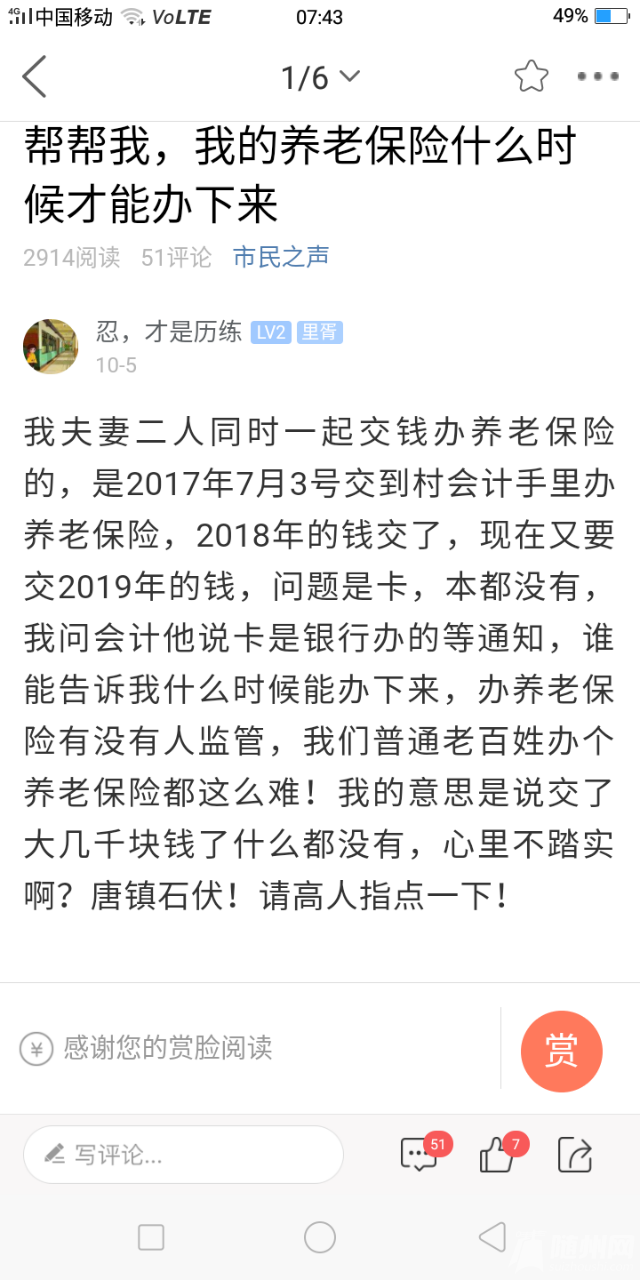The image size is (640, 1280).
Task: Expand the 1/6 page dropdown
Action: (320, 77)
